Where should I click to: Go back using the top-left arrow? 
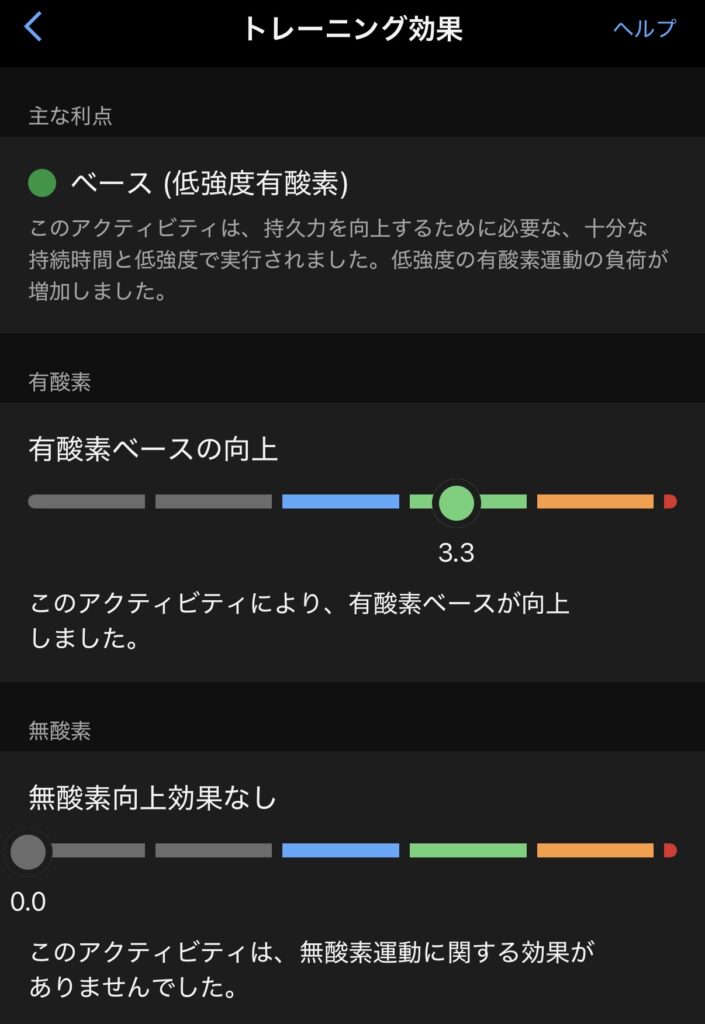pos(33,27)
